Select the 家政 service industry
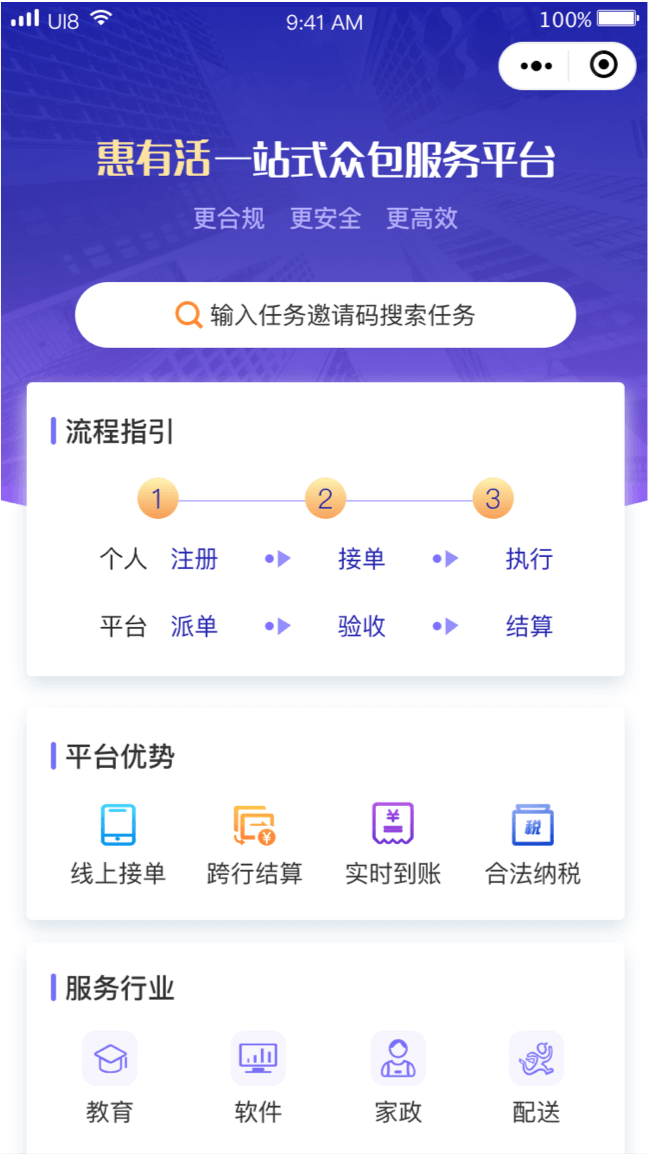 click(398, 1075)
